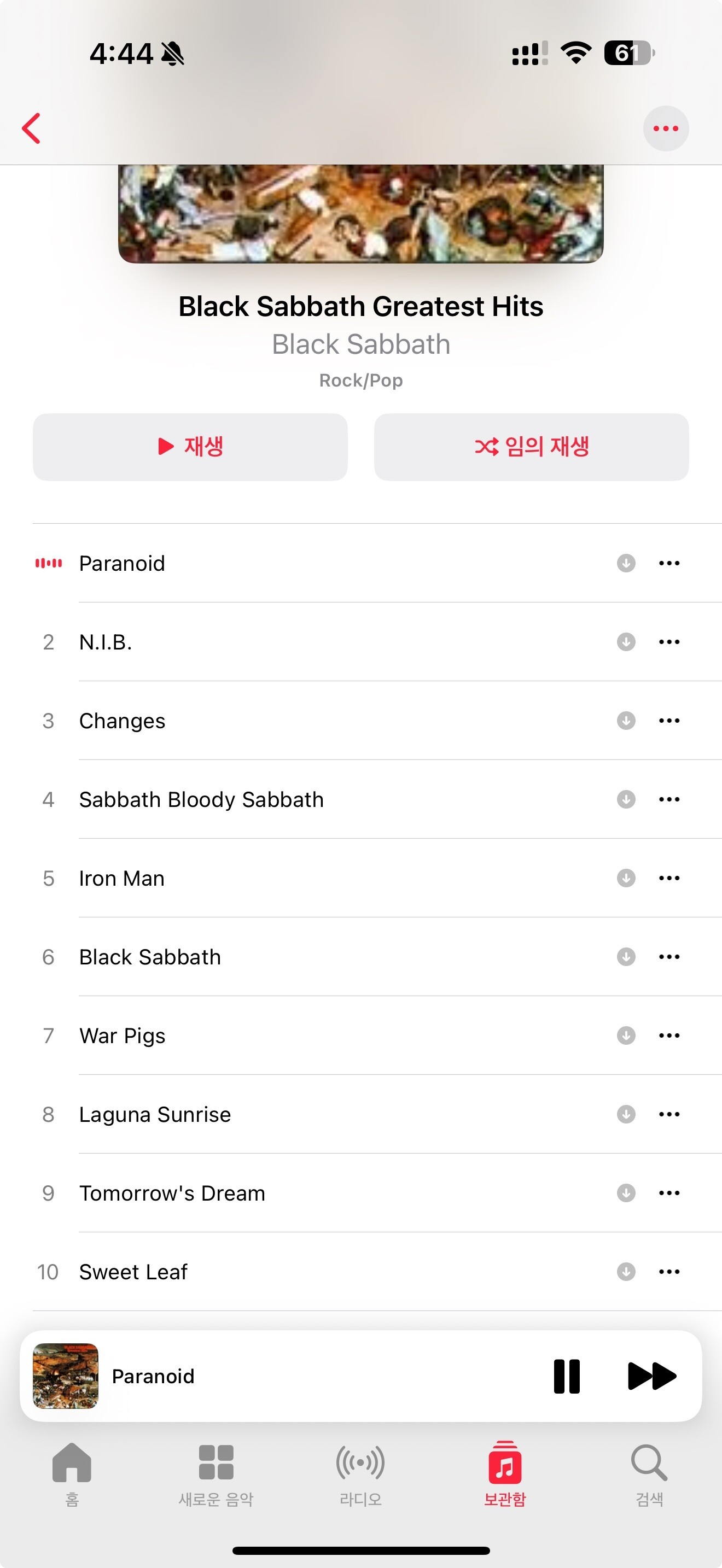Download the track Black Sabbath
The image size is (722, 1568).
pos(626,957)
